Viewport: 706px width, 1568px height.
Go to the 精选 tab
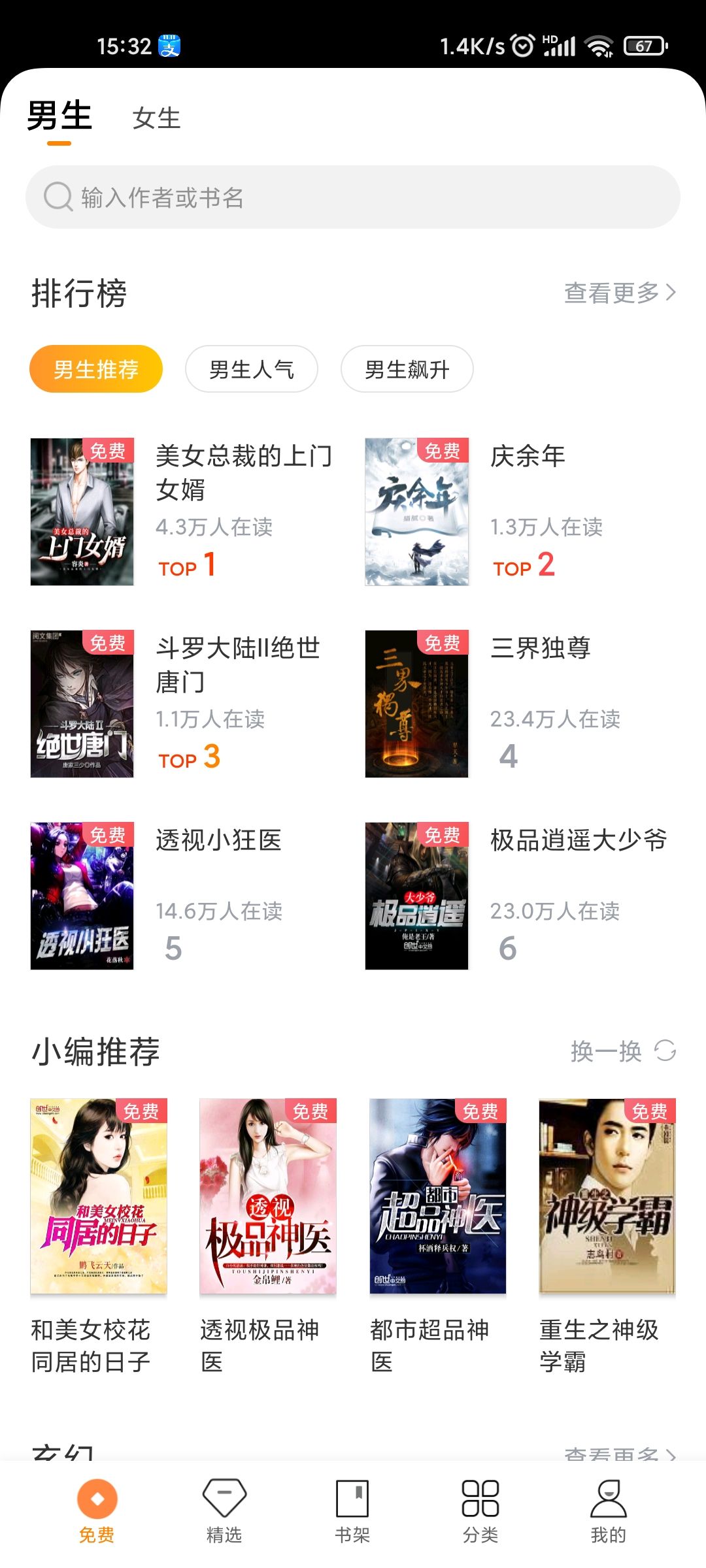pyautogui.click(x=224, y=1511)
